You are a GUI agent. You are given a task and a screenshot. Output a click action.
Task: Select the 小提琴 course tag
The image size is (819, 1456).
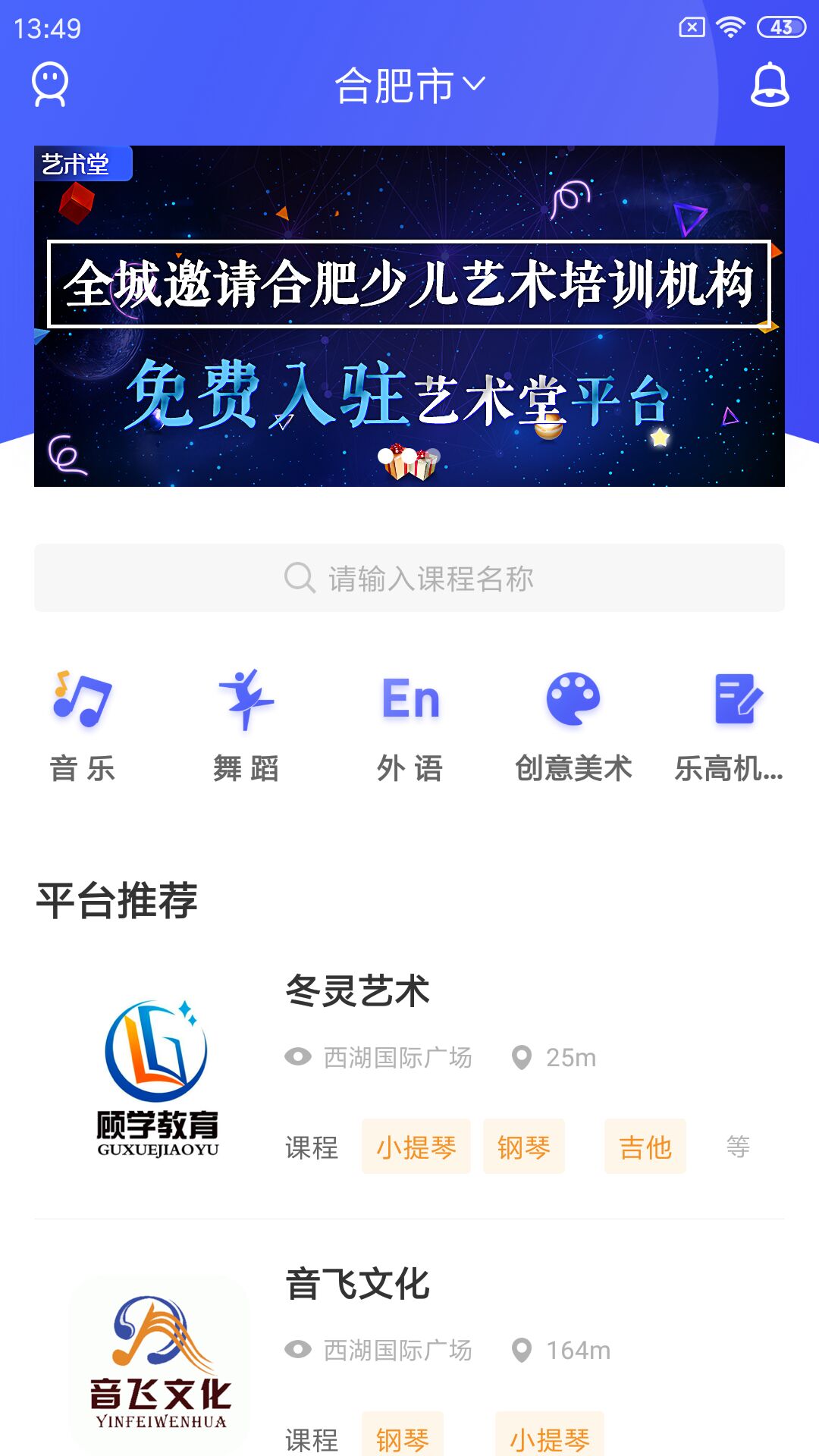pyautogui.click(x=416, y=1147)
